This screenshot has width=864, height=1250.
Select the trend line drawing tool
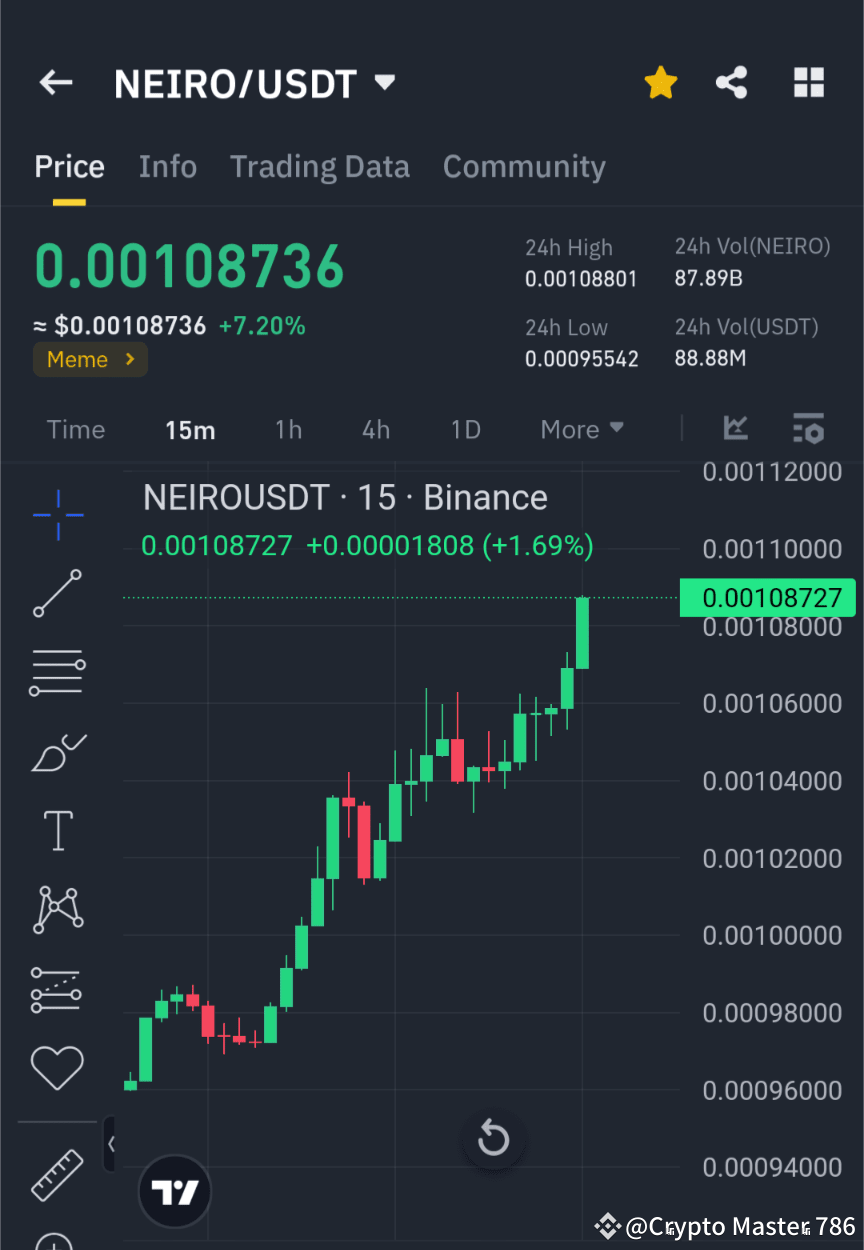tap(57, 593)
